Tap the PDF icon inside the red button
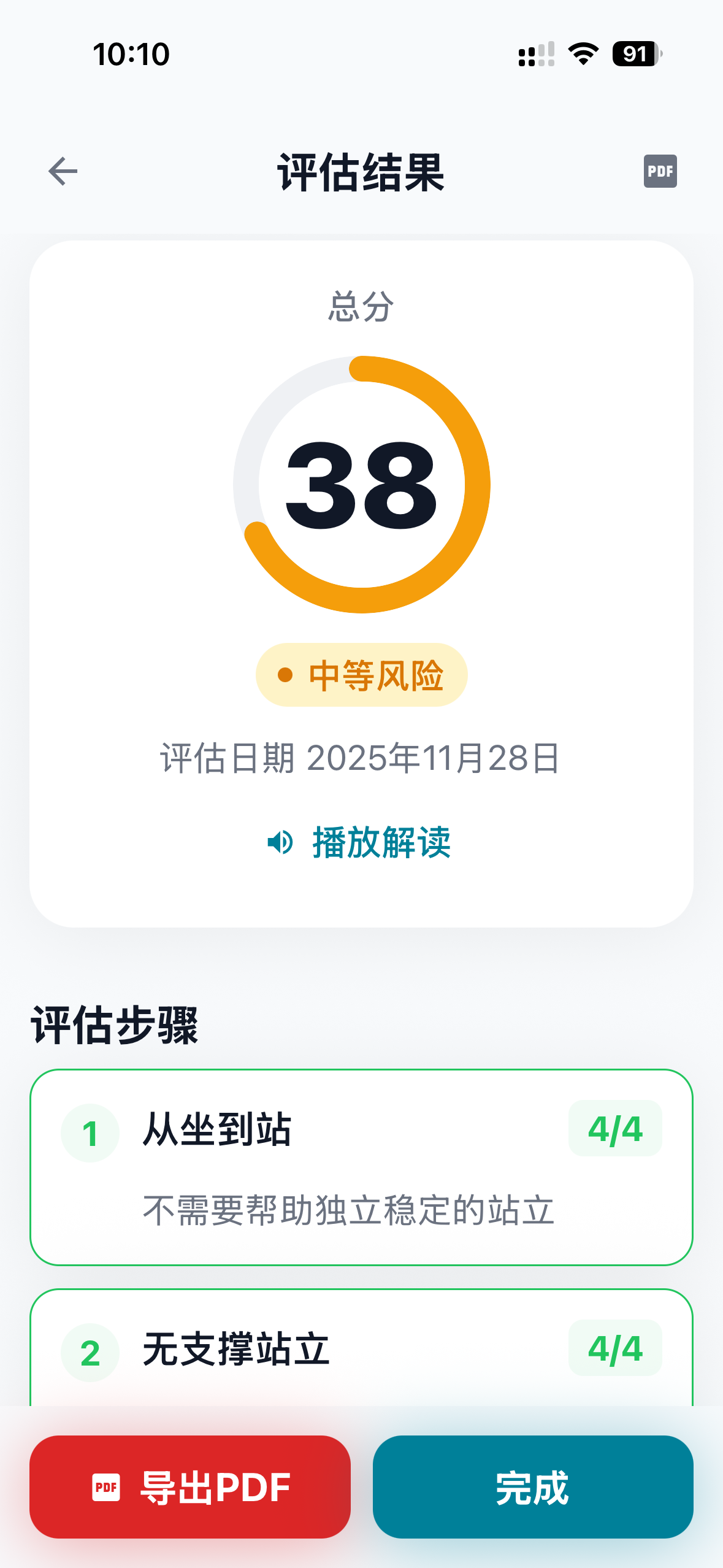Image resolution: width=723 pixels, height=1568 pixels. 107,1488
